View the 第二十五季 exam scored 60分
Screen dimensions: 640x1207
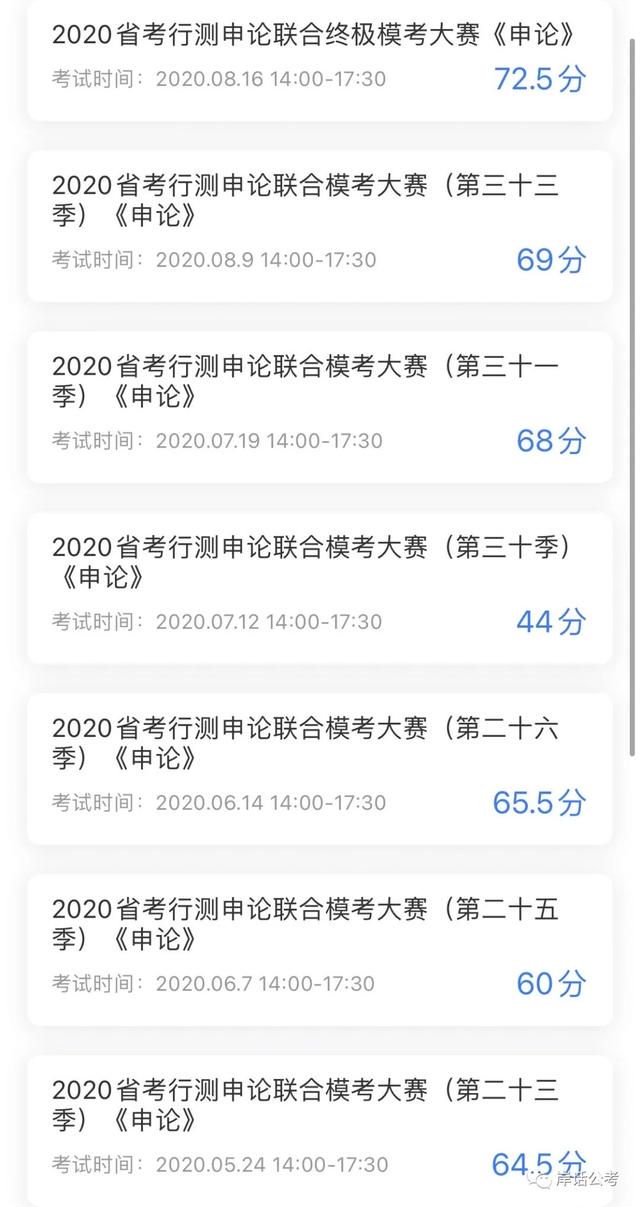point(319,950)
